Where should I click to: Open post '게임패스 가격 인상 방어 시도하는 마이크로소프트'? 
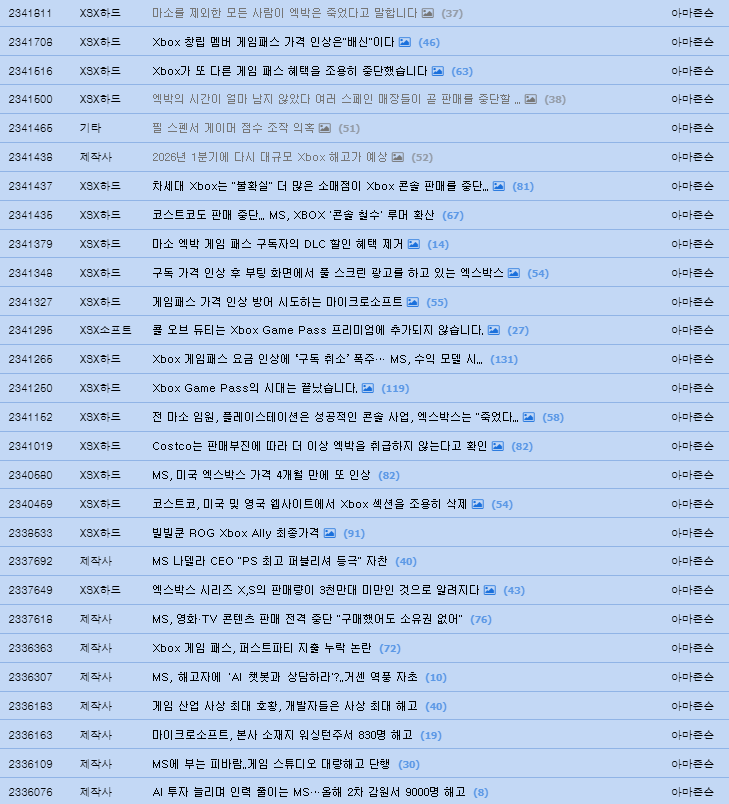tap(277, 302)
